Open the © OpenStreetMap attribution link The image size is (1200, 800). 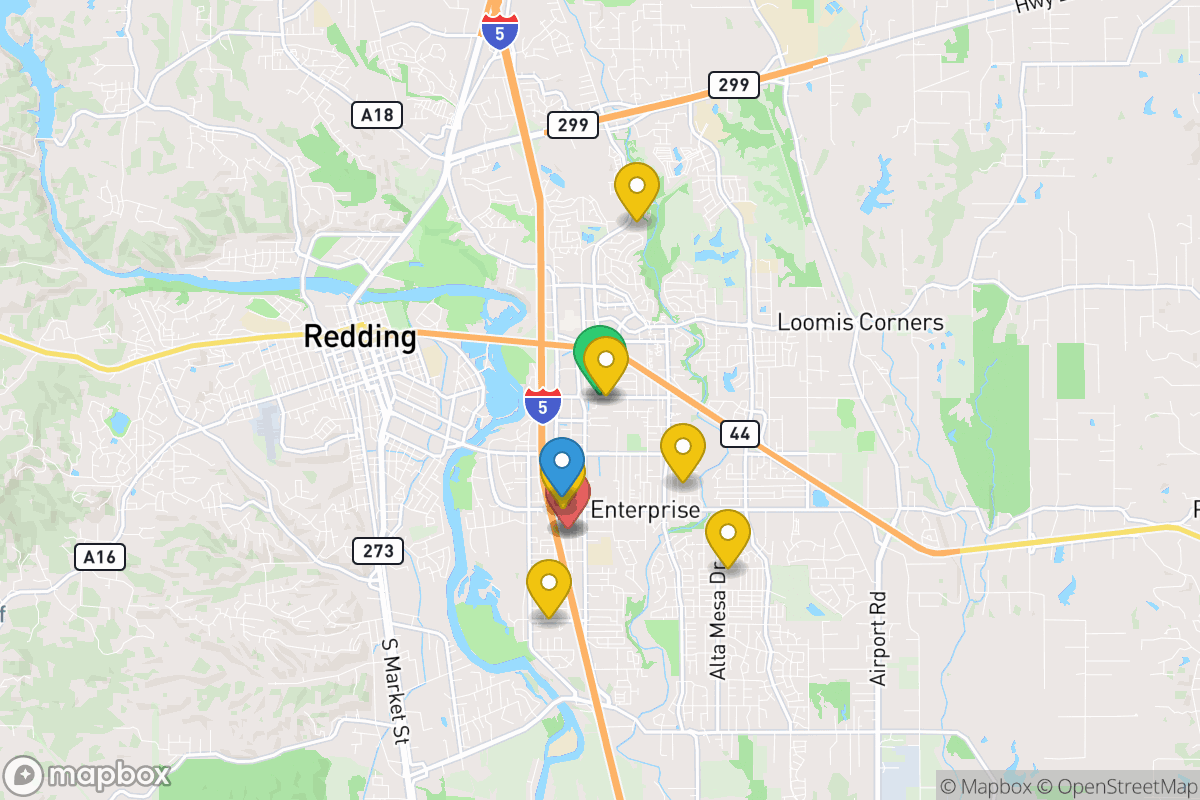[x=1116, y=786]
